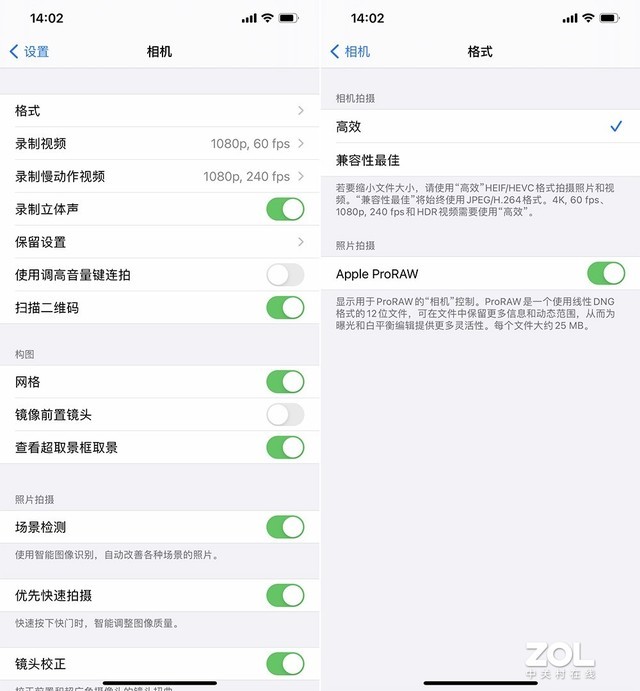Enable 镜像前置镜头

tap(285, 414)
